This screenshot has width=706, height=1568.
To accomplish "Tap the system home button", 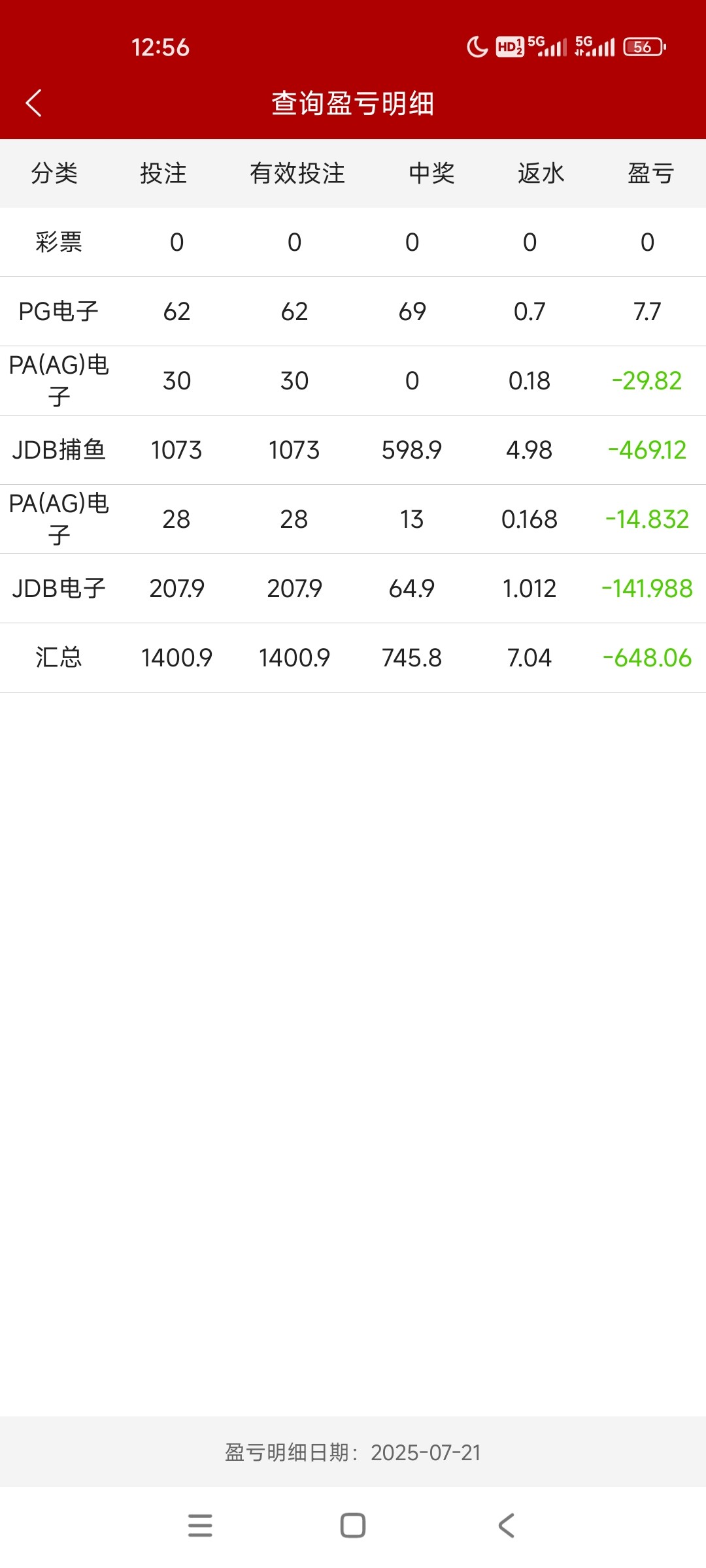I will pos(353,1526).
